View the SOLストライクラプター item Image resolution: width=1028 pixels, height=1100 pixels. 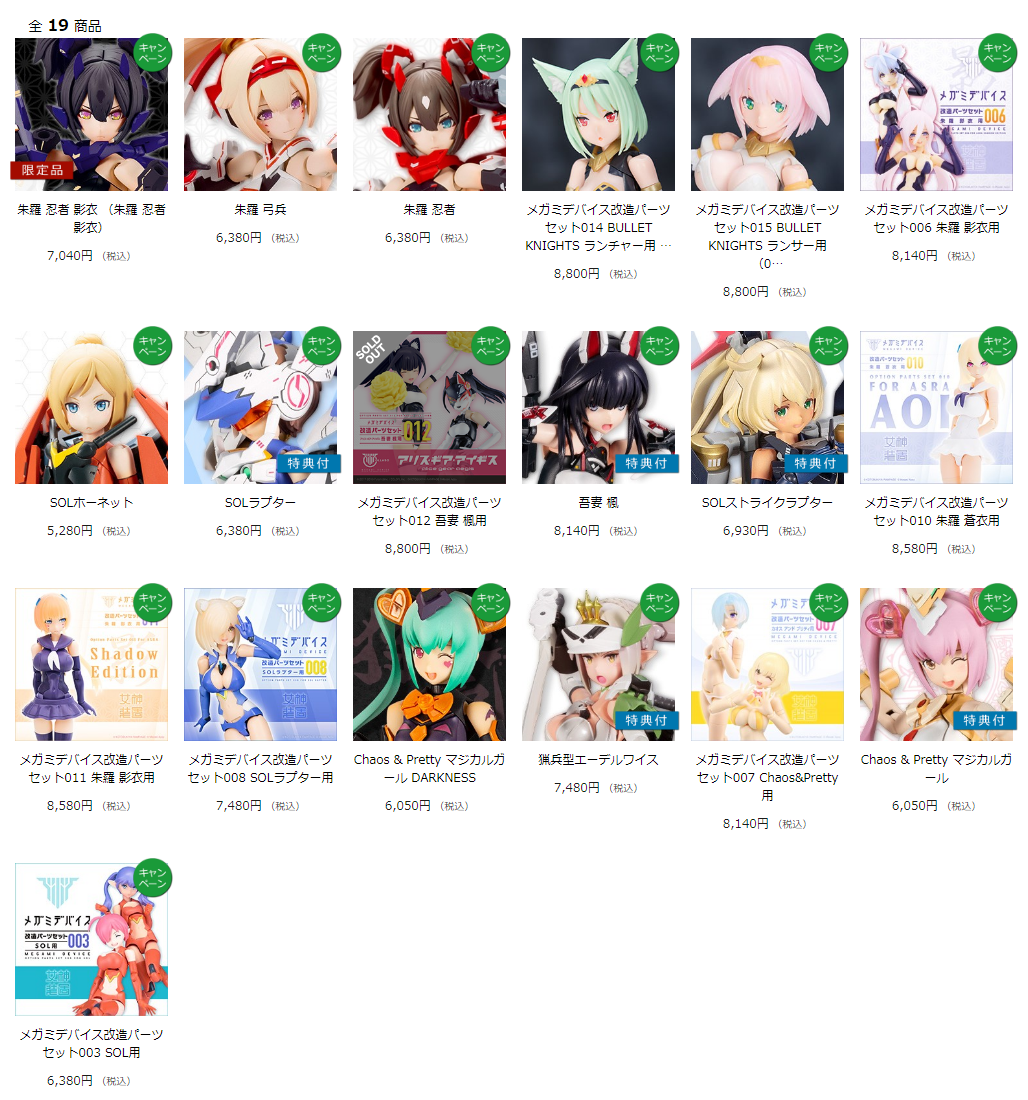pos(767,408)
